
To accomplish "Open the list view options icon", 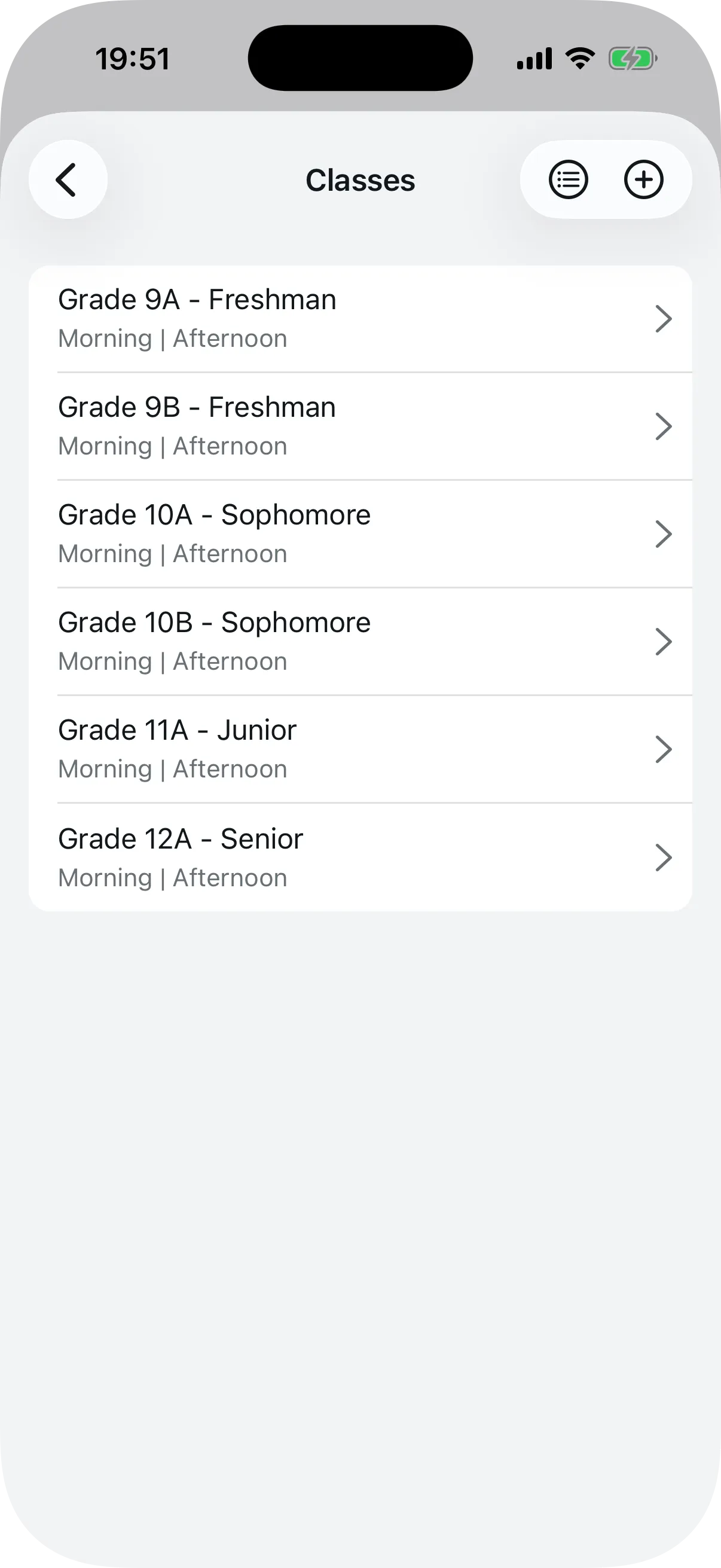I will coord(569,179).
